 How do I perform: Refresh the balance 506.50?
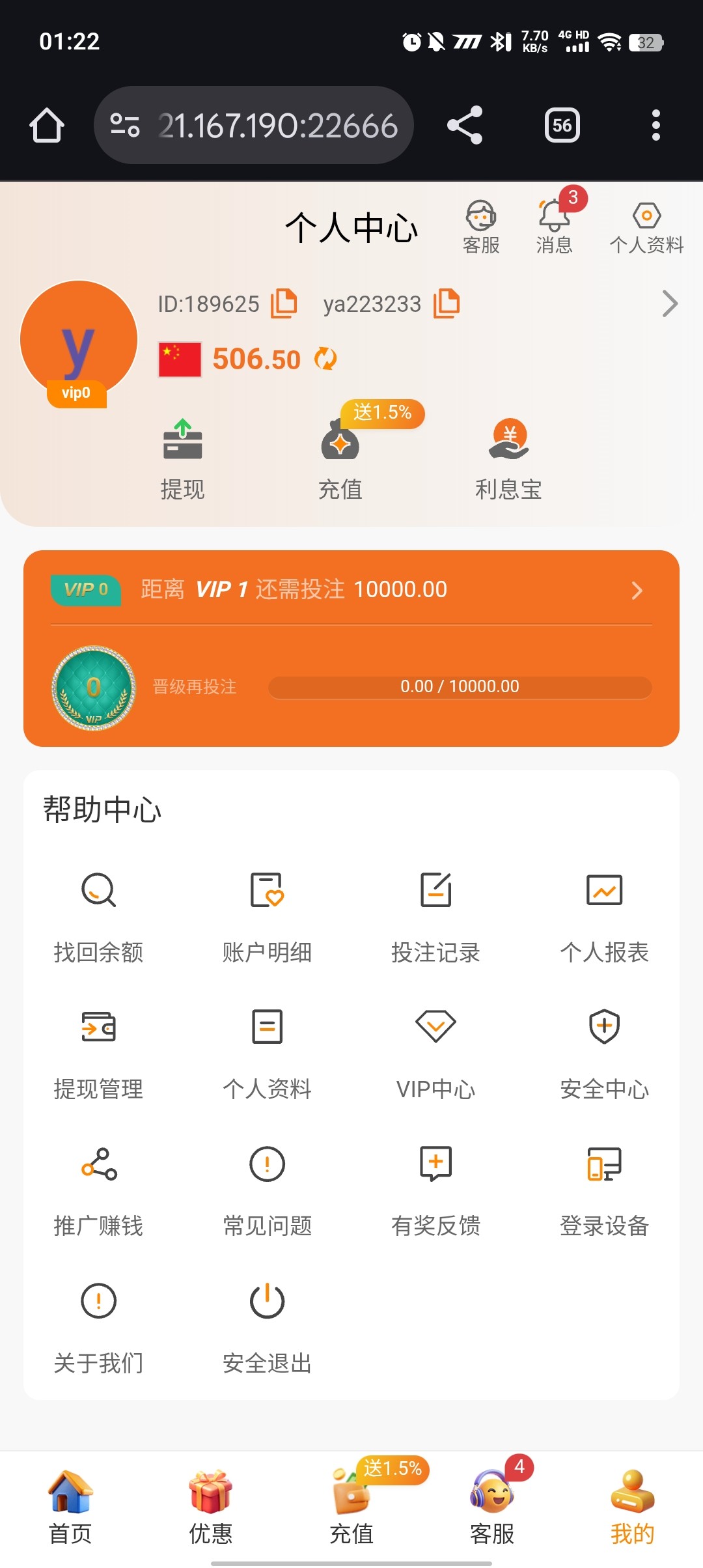325,359
